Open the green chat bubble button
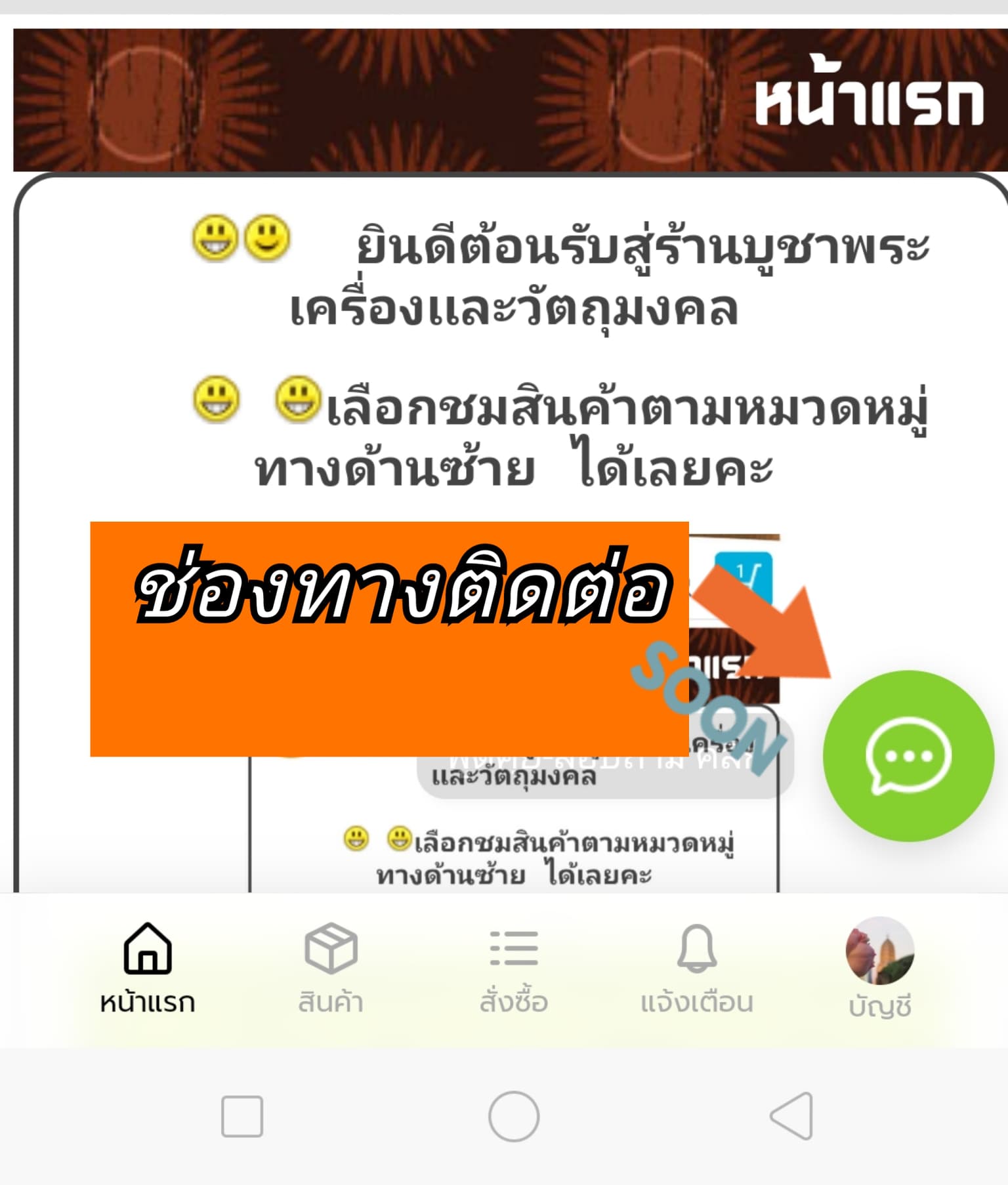 click(908, 756)
